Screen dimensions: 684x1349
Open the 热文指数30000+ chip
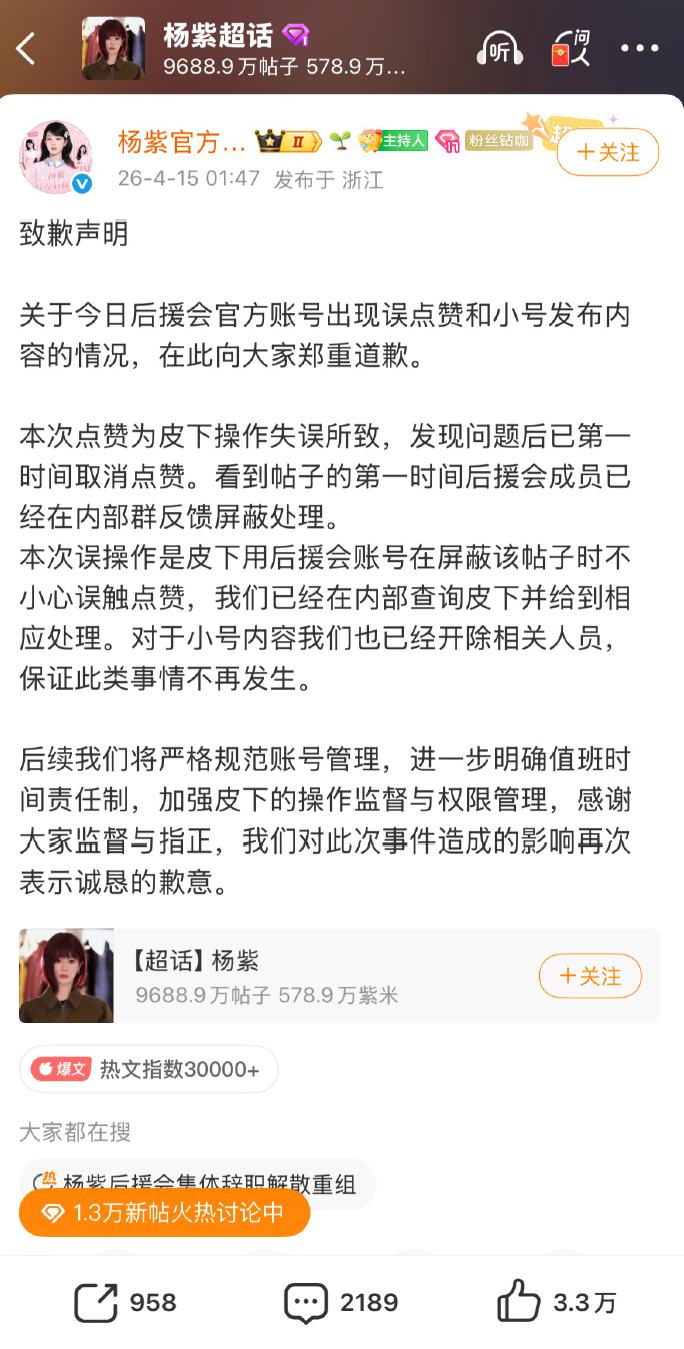click(148, 1069)
